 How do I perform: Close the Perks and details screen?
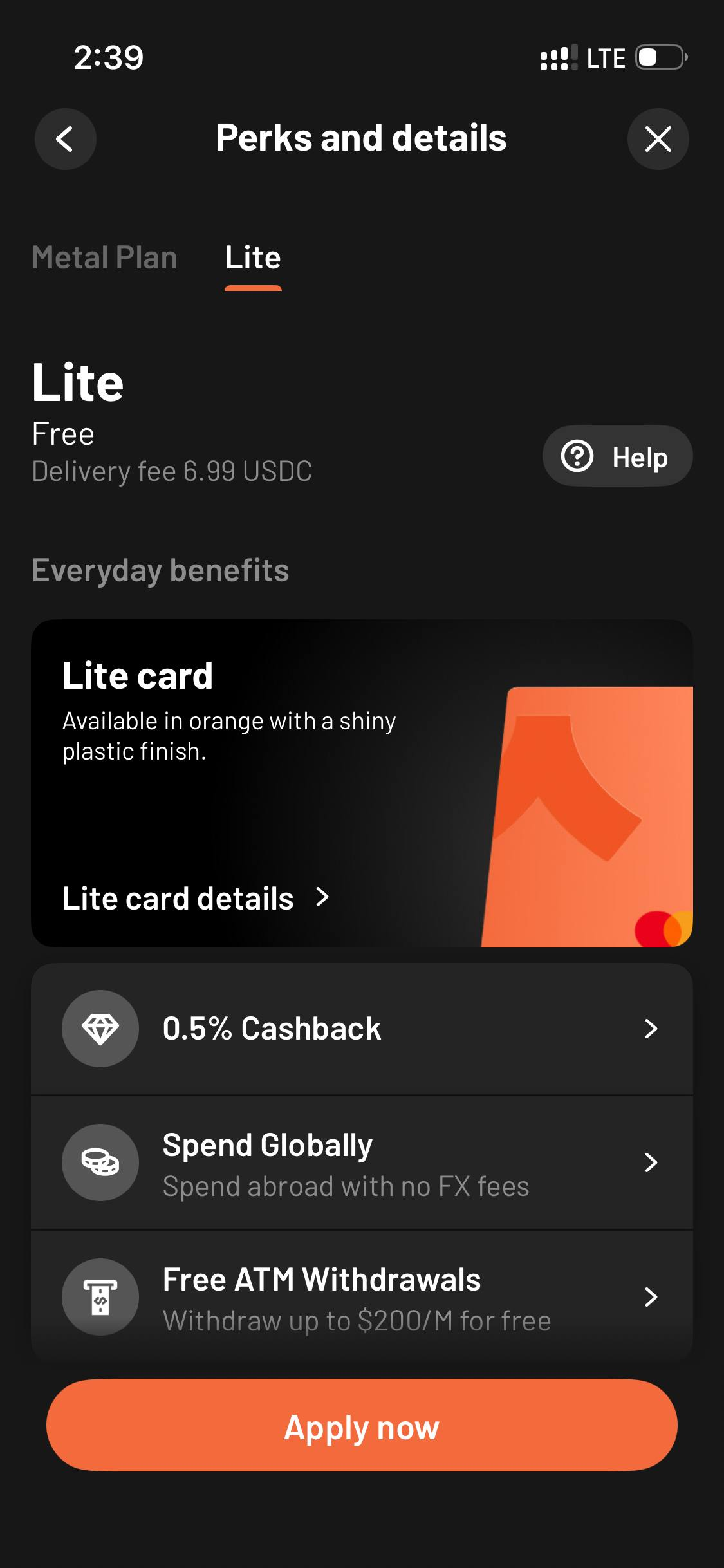(658, 139)
